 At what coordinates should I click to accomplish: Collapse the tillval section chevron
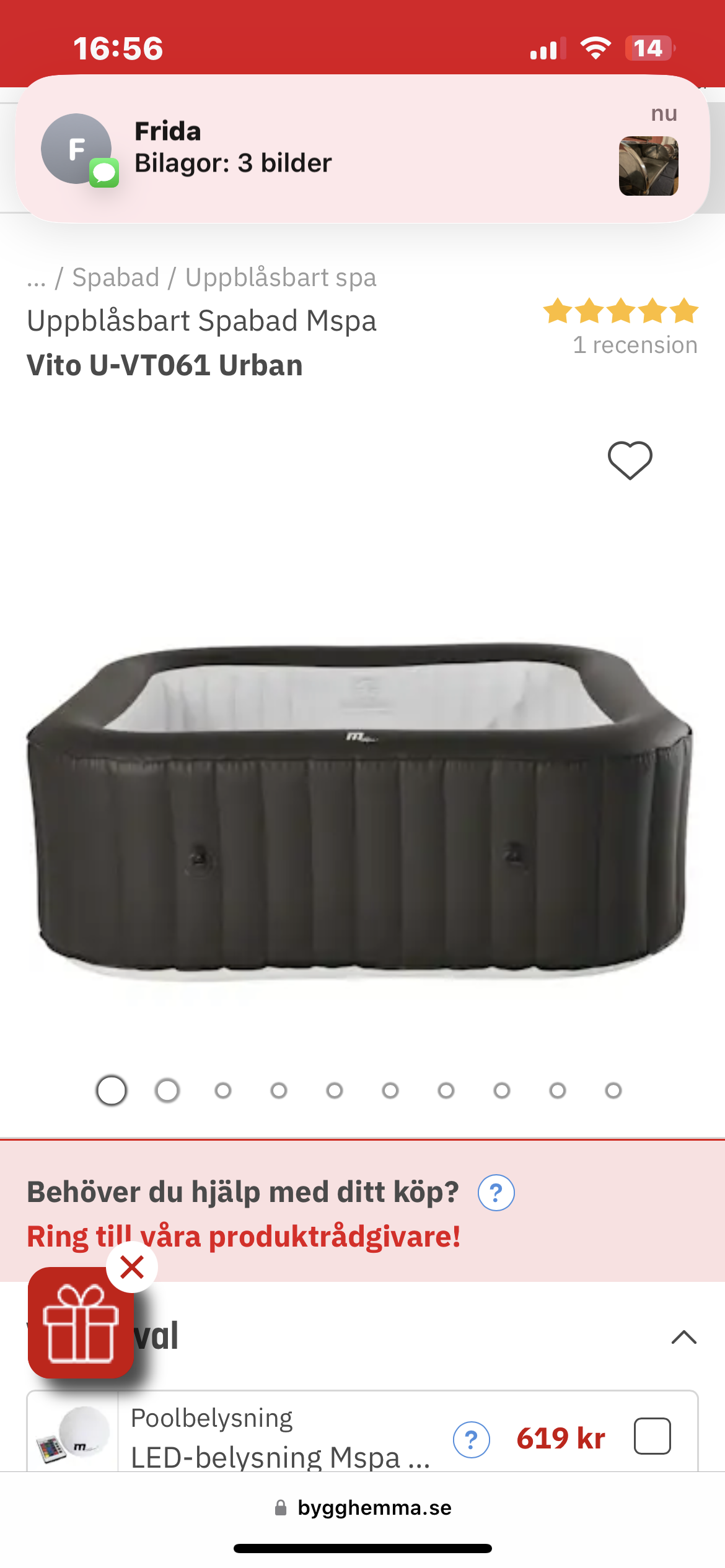[x=683, y=1338]
